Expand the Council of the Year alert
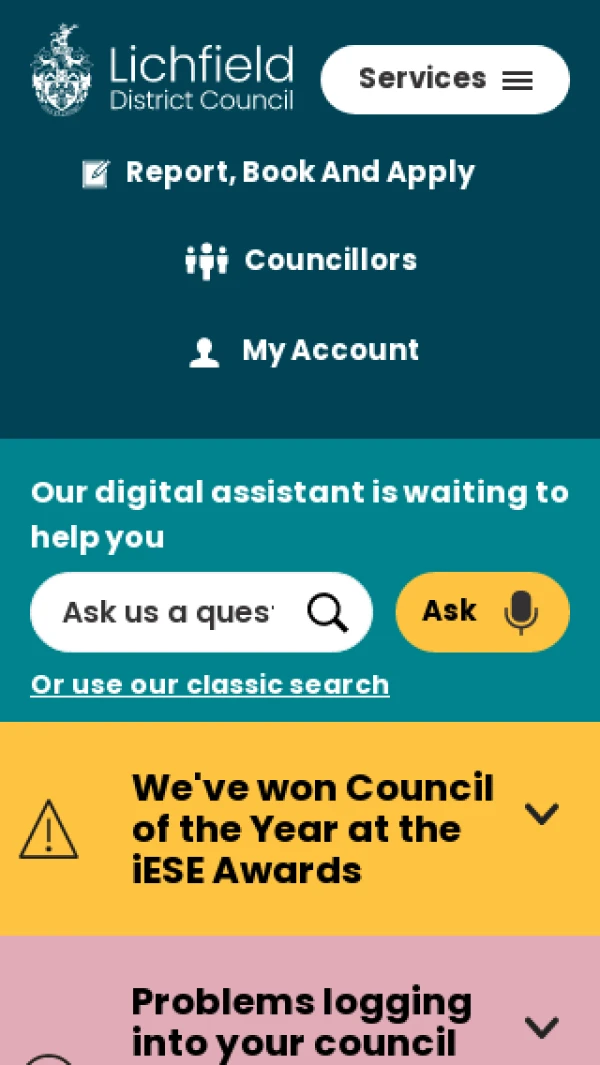Viewport: 600px width, 1065px height. (x=541, y=814)
